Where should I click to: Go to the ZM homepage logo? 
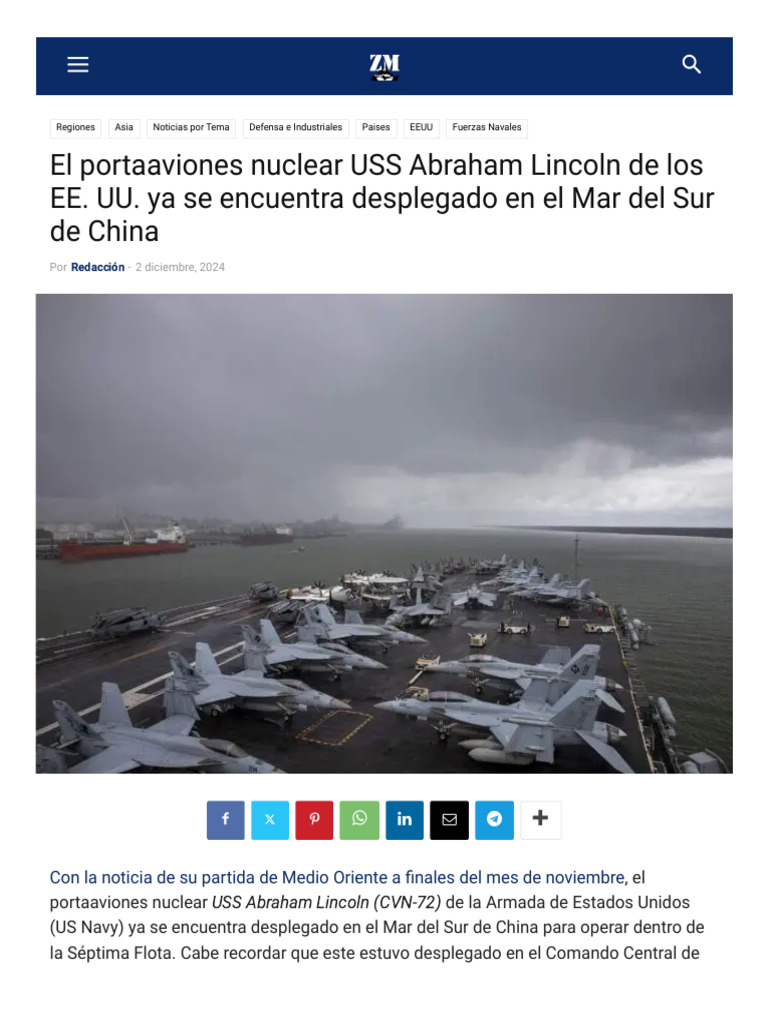pyautogui.click(x=384, y=67)
